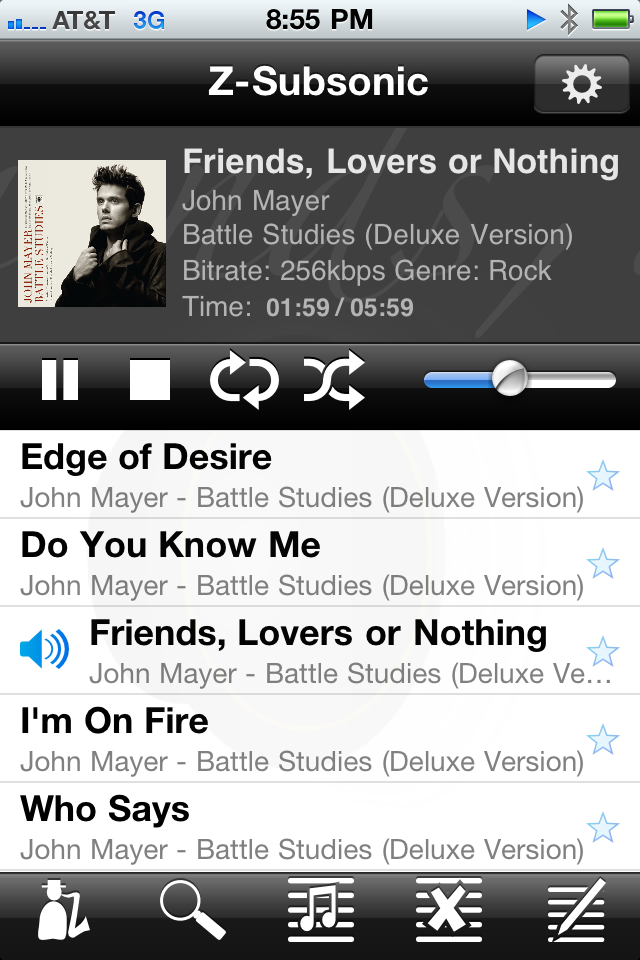Open the artists browser tab
This screenshot has width=640, height=960.
(65, 909)
